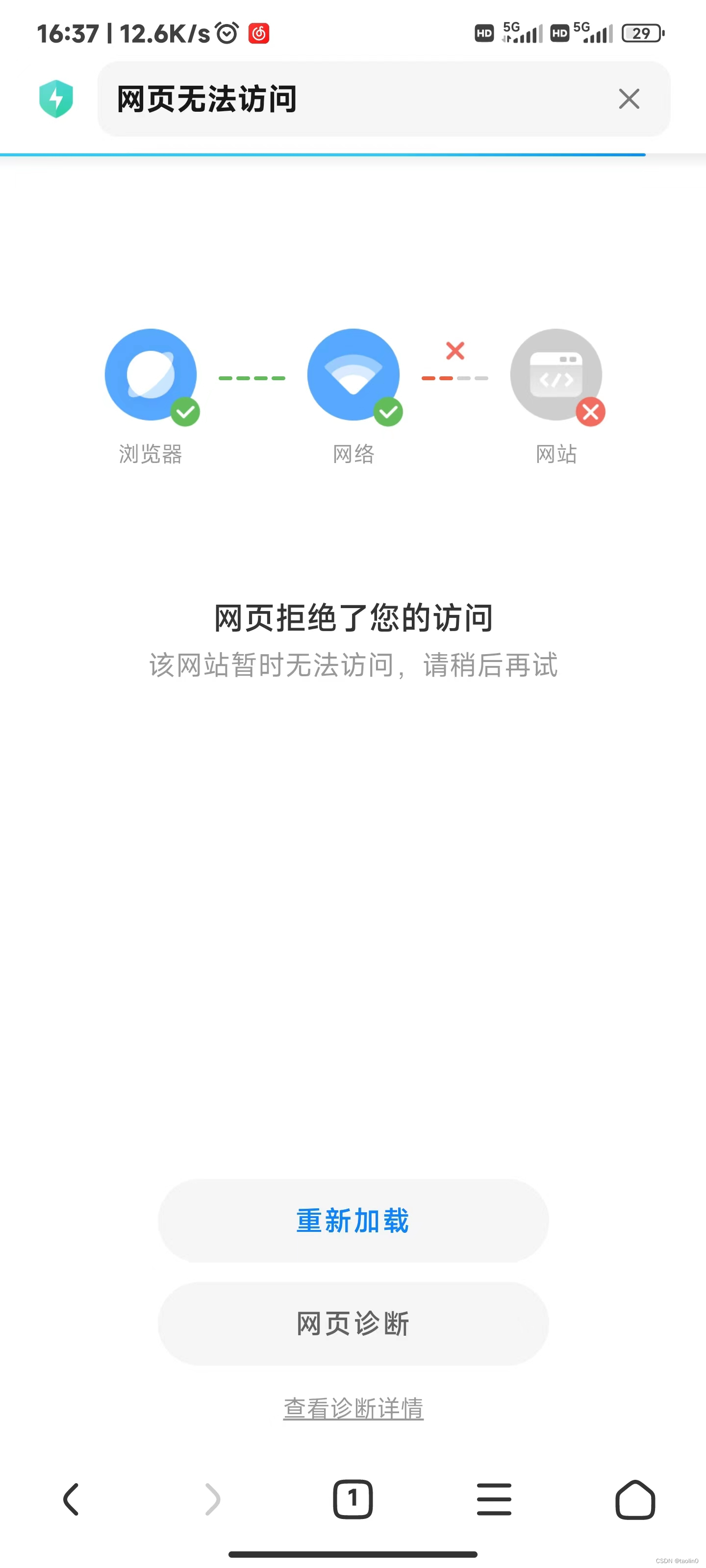Go to the browser home page

635,1498
